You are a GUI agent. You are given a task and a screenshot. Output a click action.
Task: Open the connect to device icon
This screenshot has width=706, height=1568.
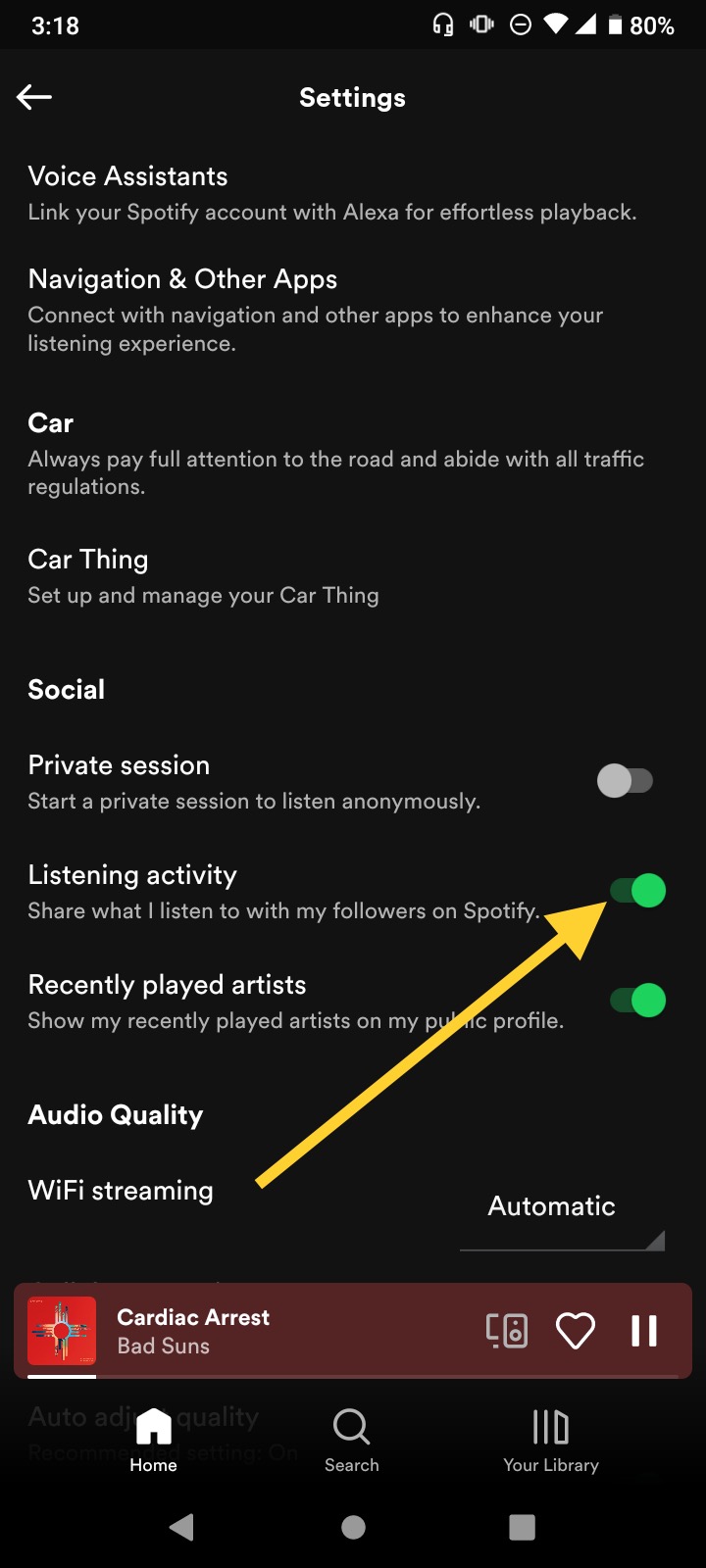pyautogui.click(x=507, y=1331)
